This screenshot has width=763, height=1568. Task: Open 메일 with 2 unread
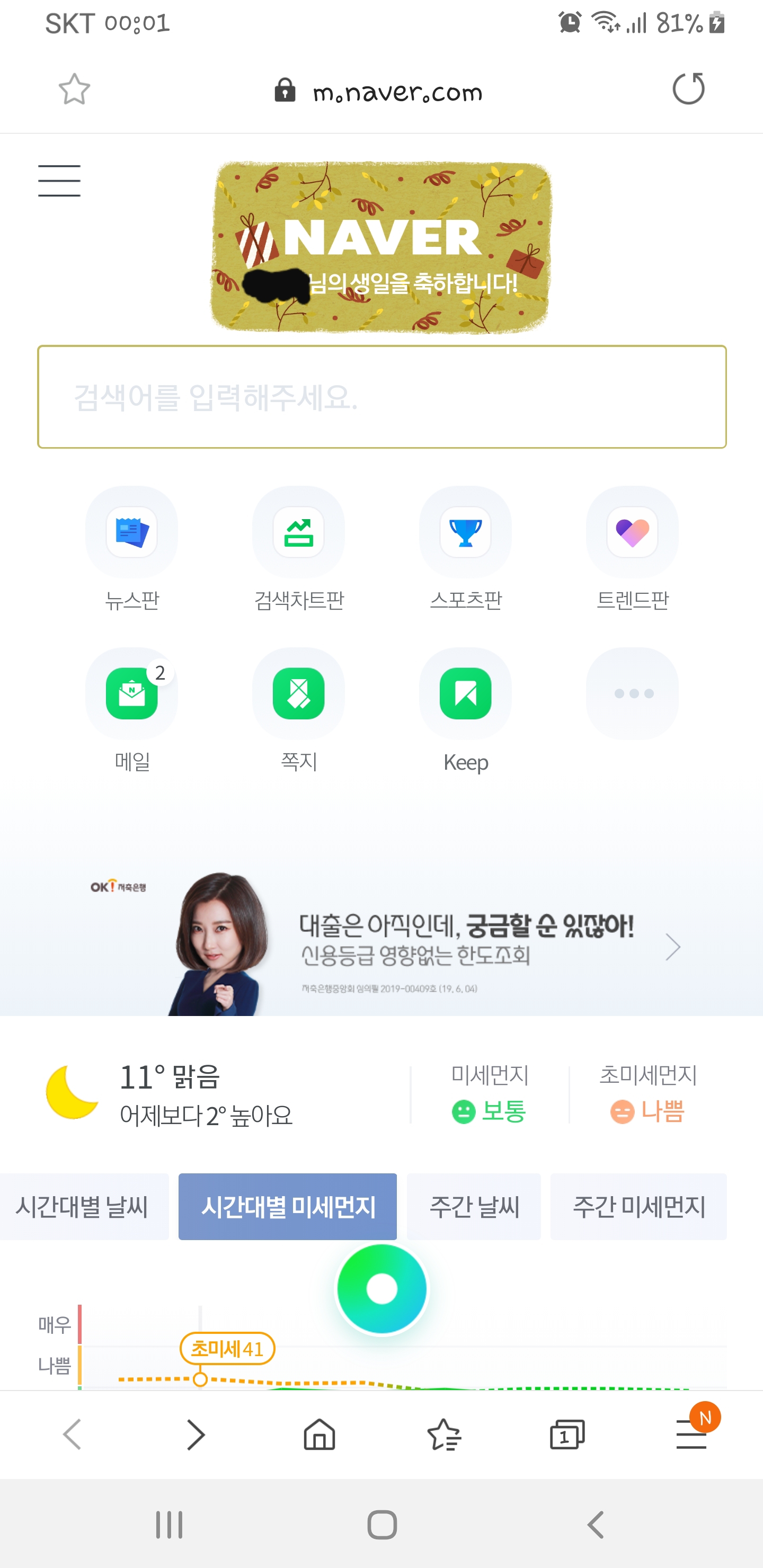[x=131, y=693]
